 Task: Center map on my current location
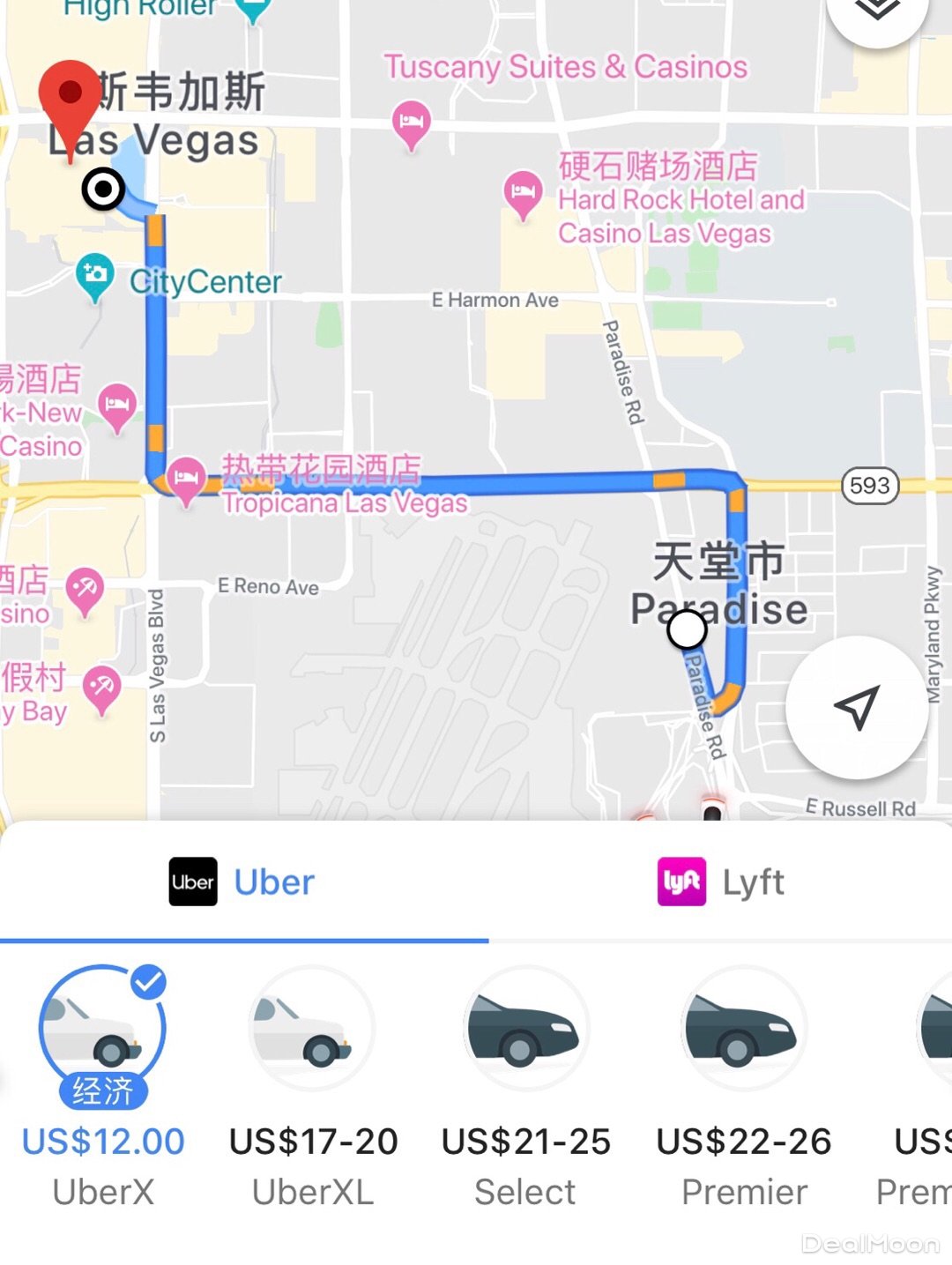(x=857, y=707)
